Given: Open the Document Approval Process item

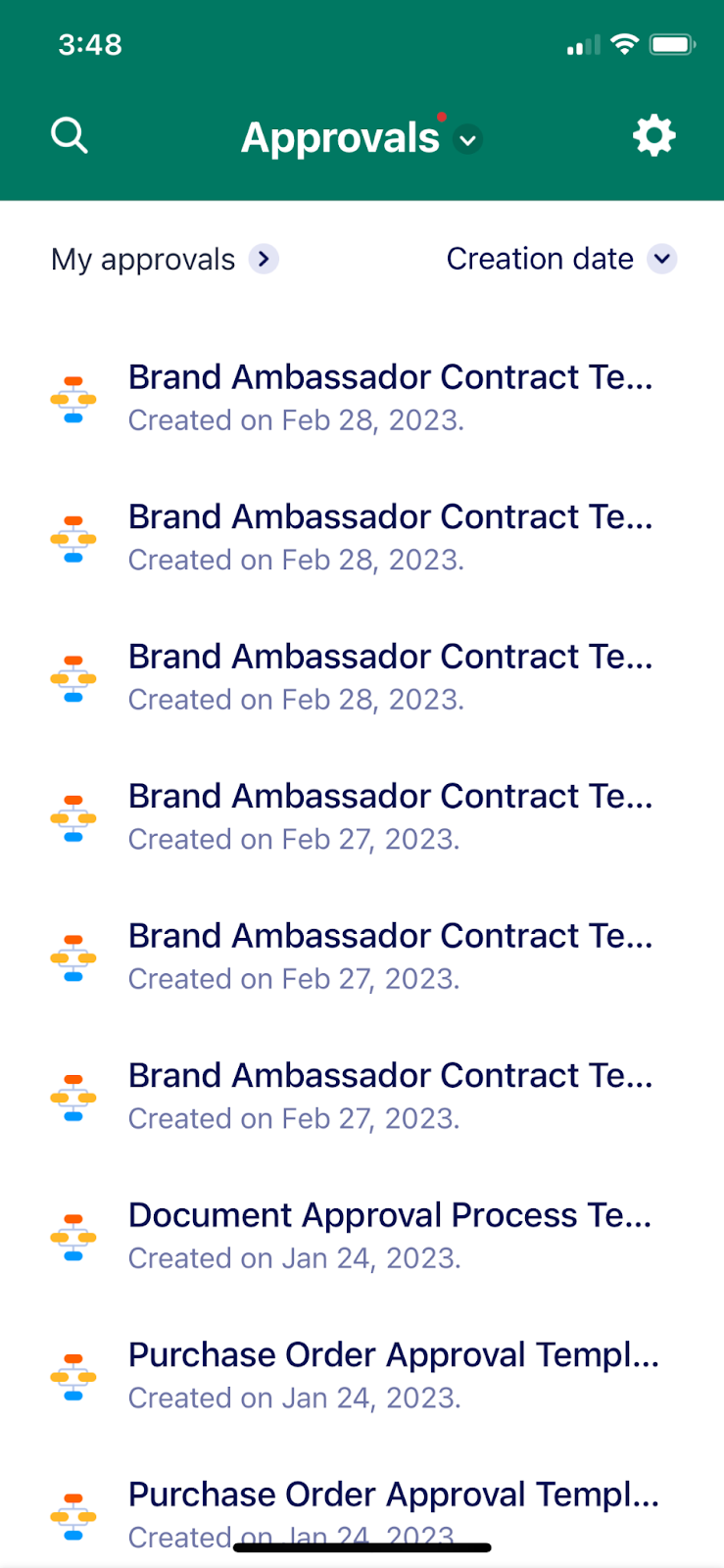Looking at the screenshot, I should tap(389, 1234).
